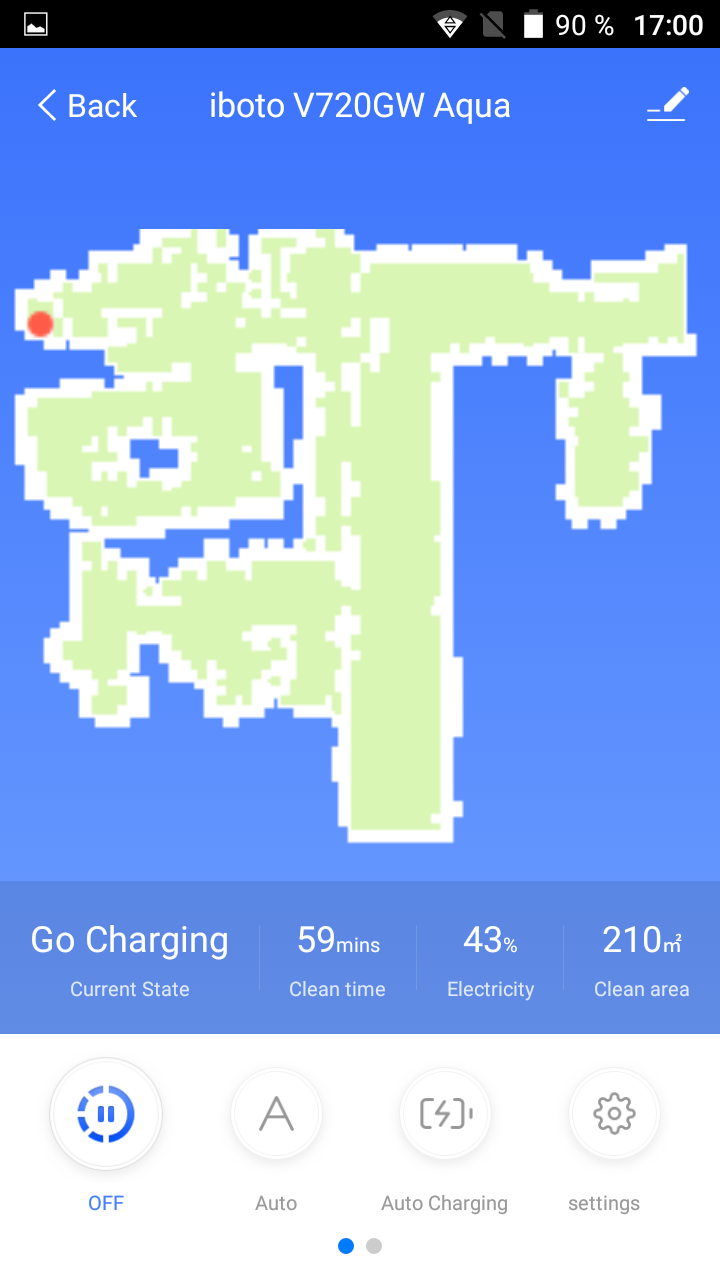
Task: Open the settings gear
Action: (x=614, y=1114)
